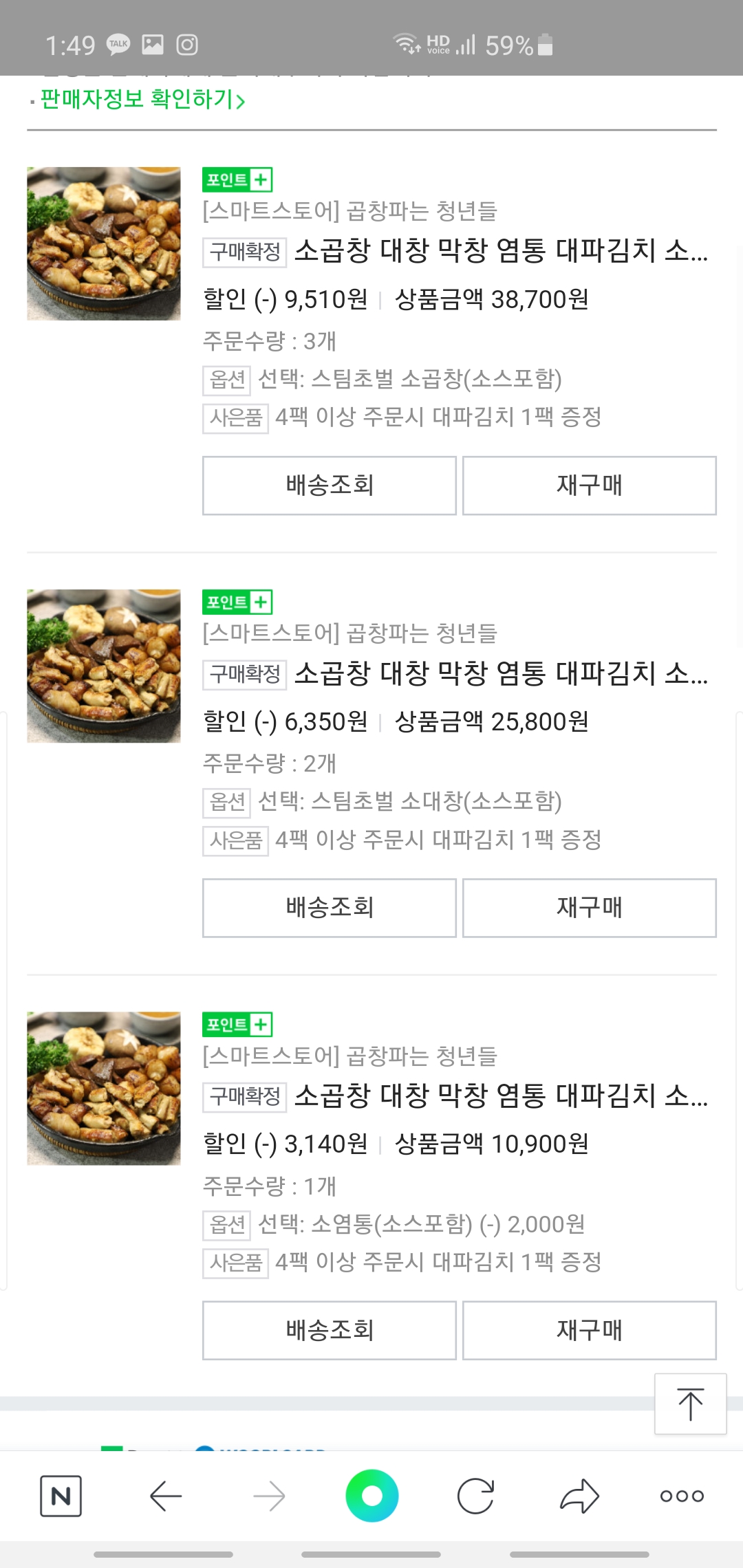The width and height of the screenshot is (743, 1568).
Task: Jump to top with the up arrow button
Action: tap(690, 1404)
